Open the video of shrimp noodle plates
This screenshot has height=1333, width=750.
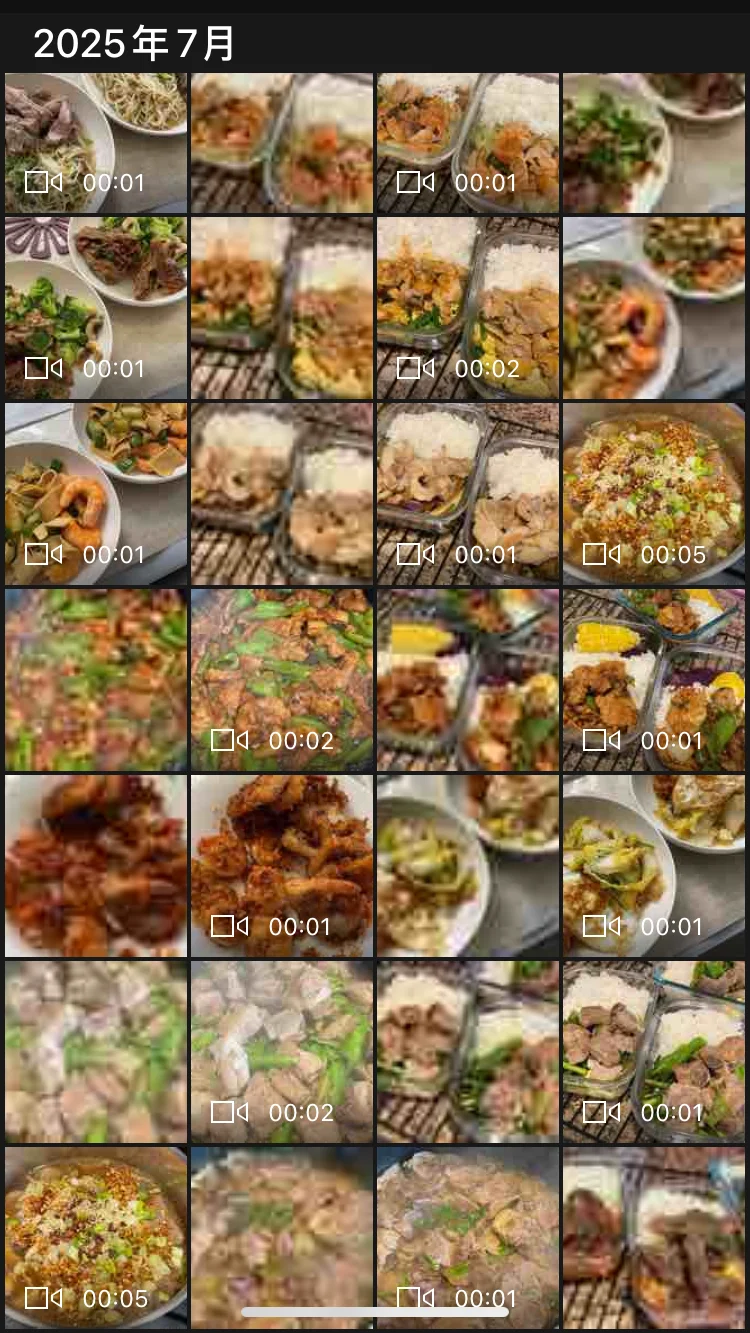point(95,493)
